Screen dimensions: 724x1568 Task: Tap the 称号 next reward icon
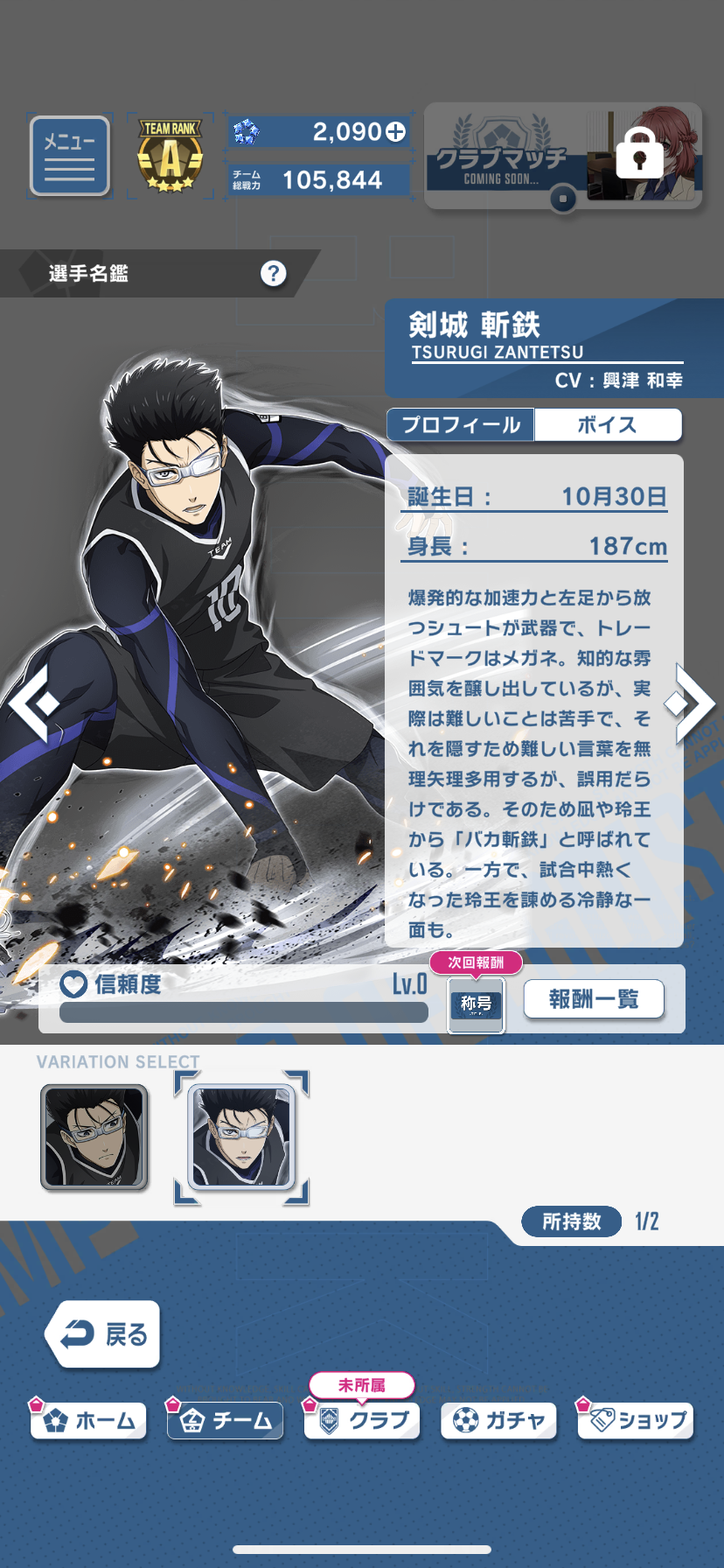477,1004
